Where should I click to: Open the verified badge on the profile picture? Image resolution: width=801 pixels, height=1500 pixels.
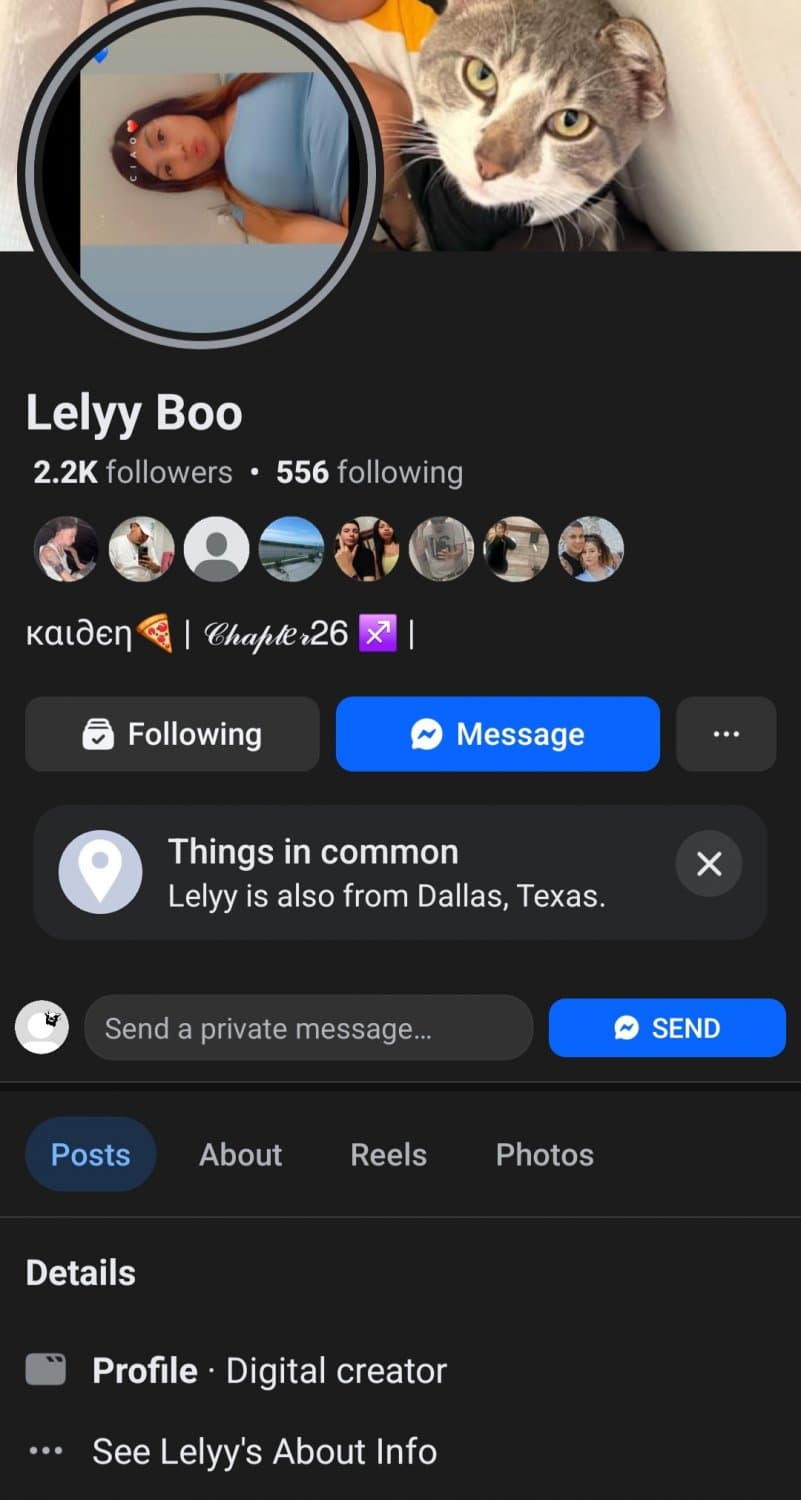coord(100,57)
